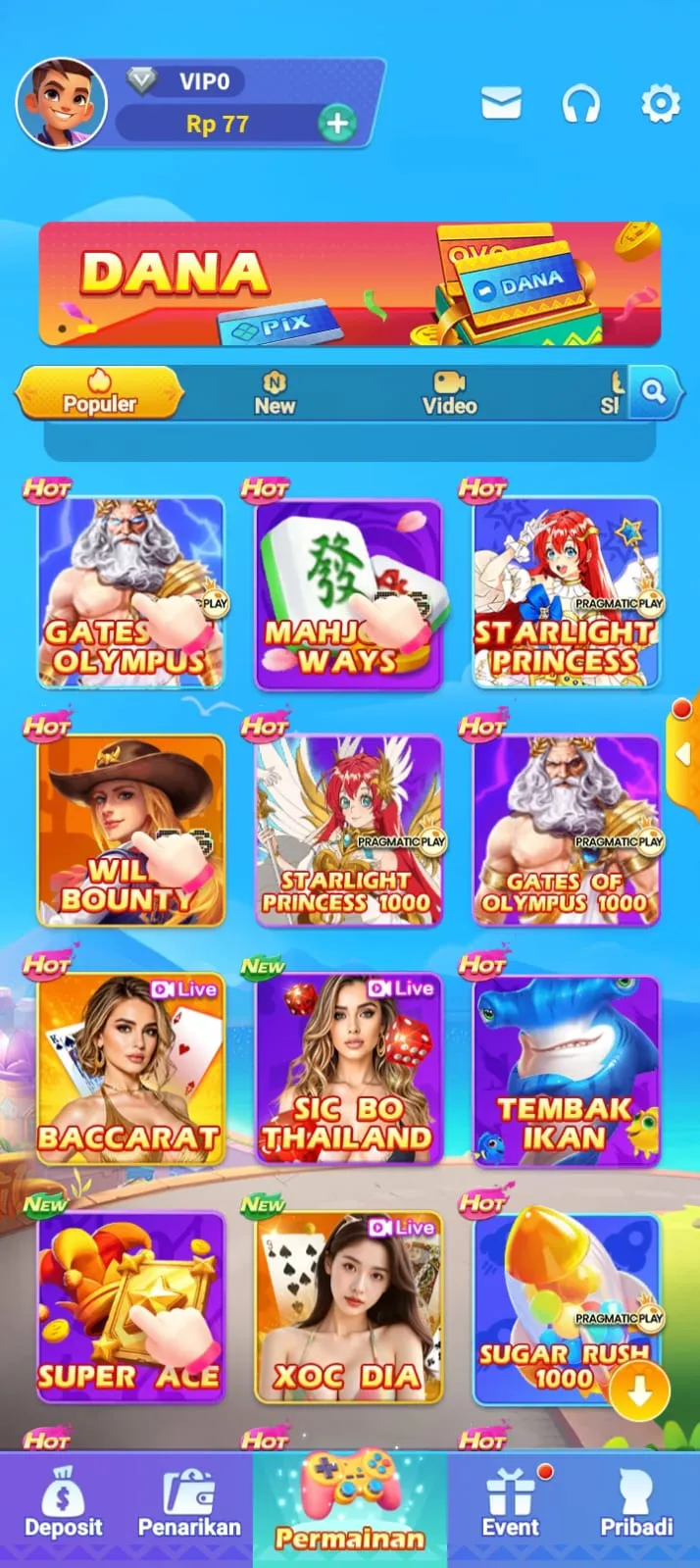The height and width of the screenshot is (1568, 700).
Task: Open the Tembak Ikan game
Action: click(x=566, y=1068)
